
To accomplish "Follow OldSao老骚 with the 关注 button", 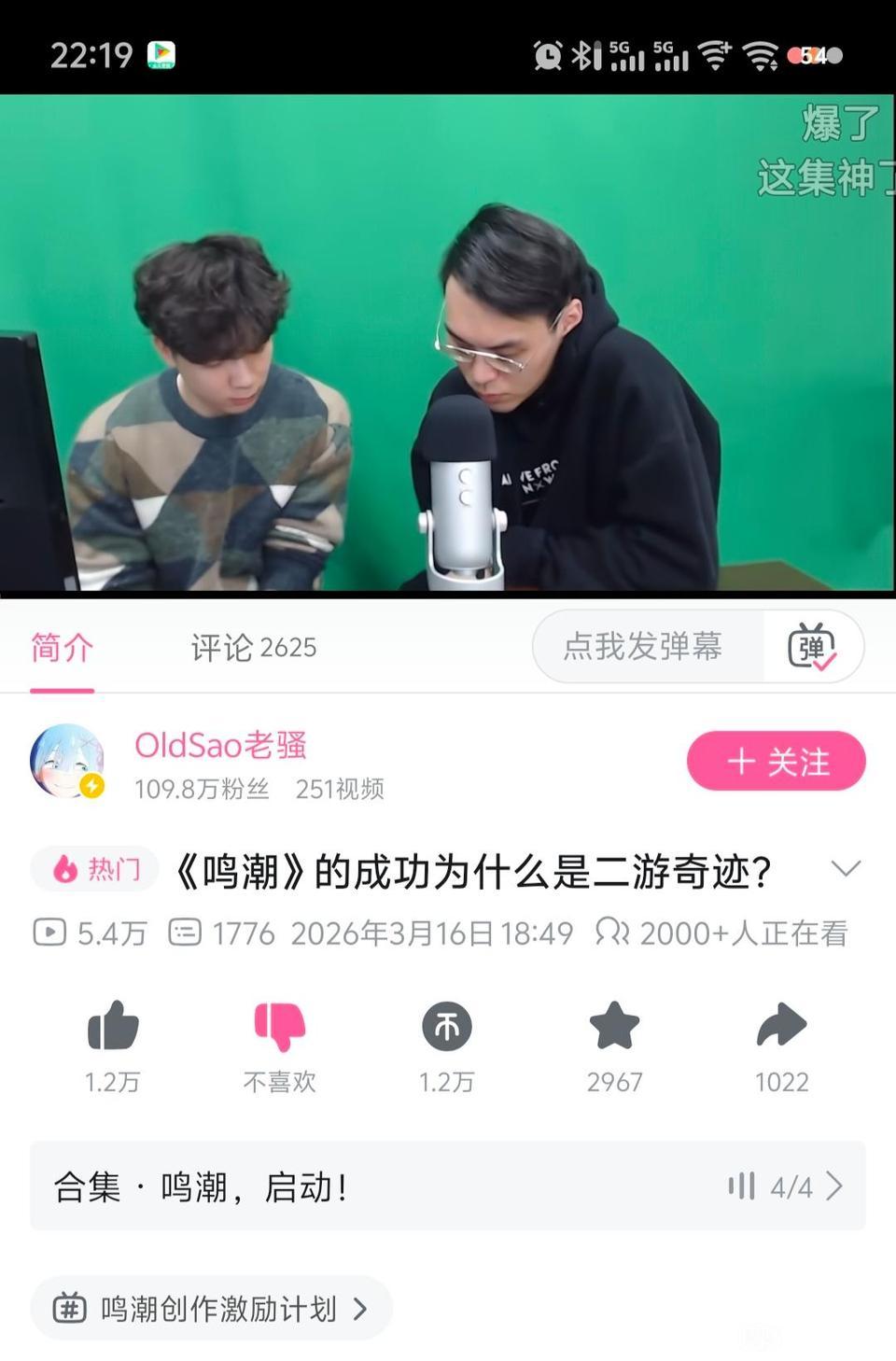I will (x=776, y=761).
